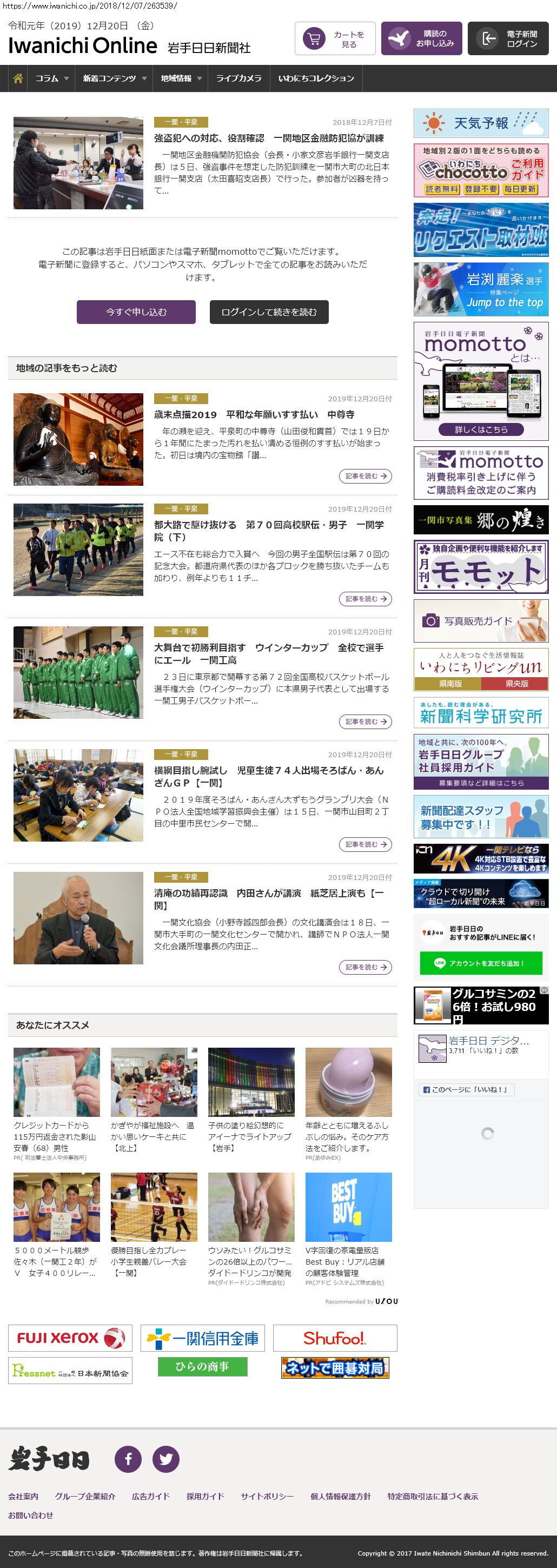Select ログインして続きを読む button

point(269,312)
